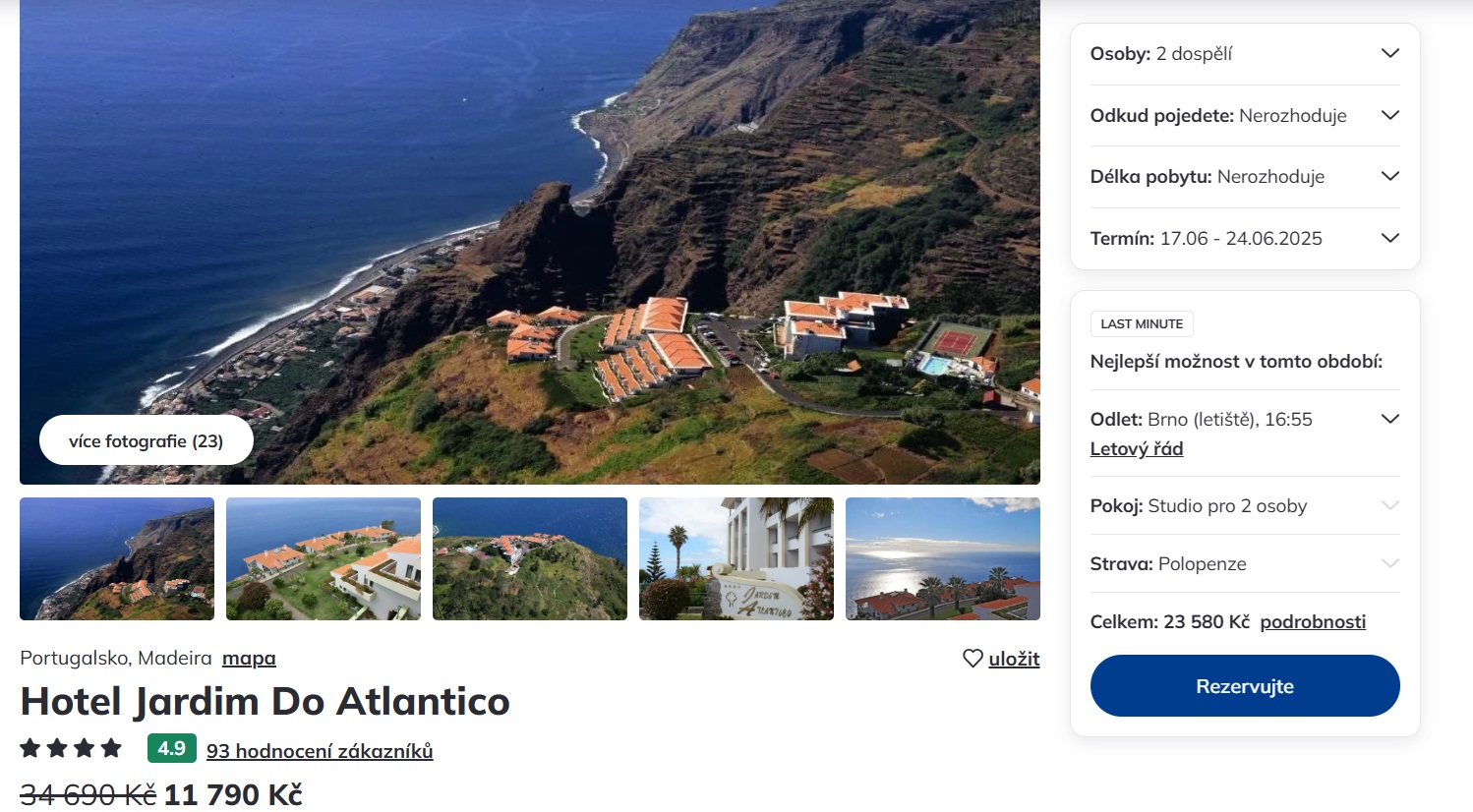View the thumbnail of orange-roofed bungalows
The width and height of the screenshot is (1473, 812).
(324, 558)
